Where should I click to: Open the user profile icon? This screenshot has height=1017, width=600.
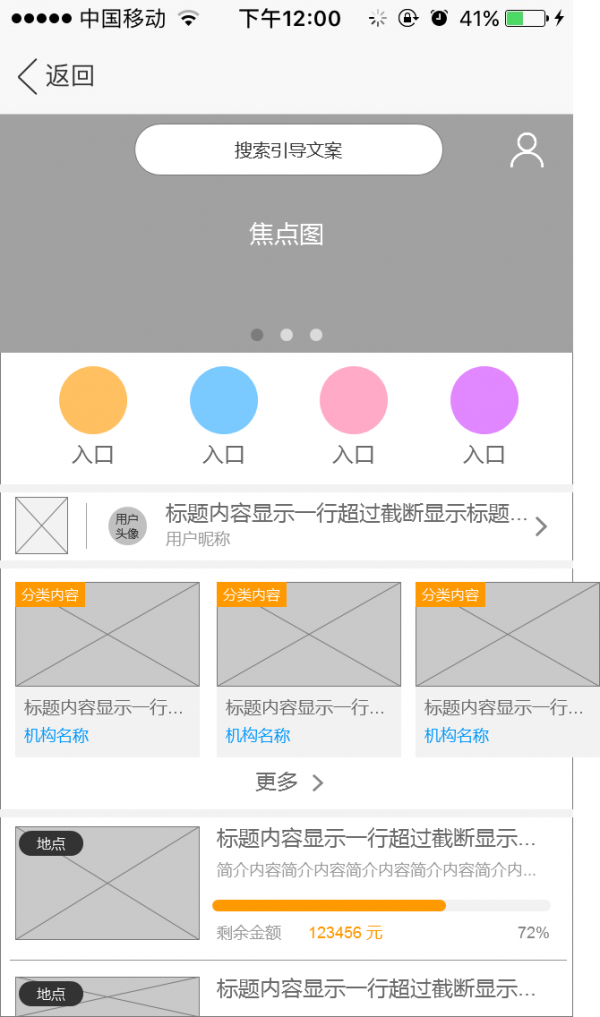(x=526, y=150)
